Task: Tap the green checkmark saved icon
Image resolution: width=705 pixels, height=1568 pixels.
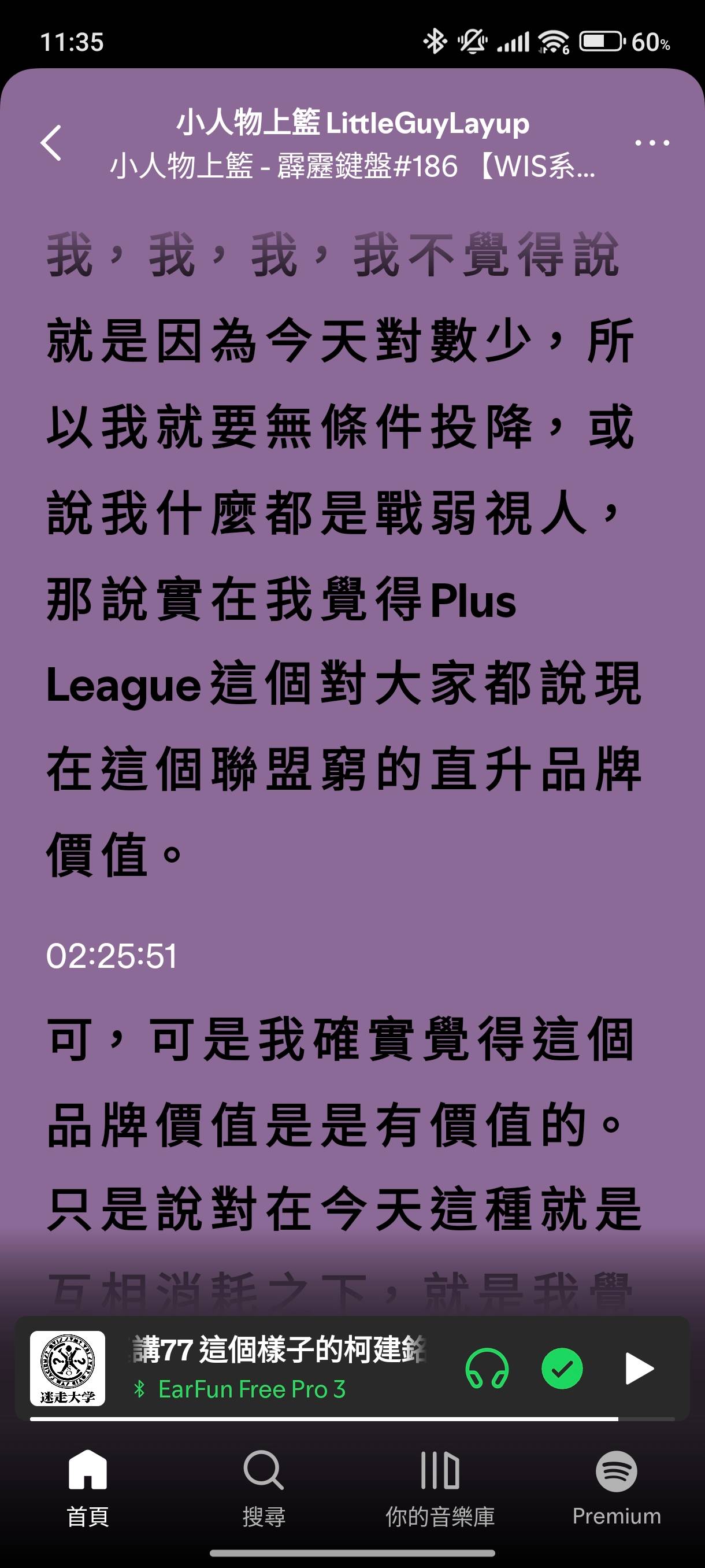Action: (562, 1369)
